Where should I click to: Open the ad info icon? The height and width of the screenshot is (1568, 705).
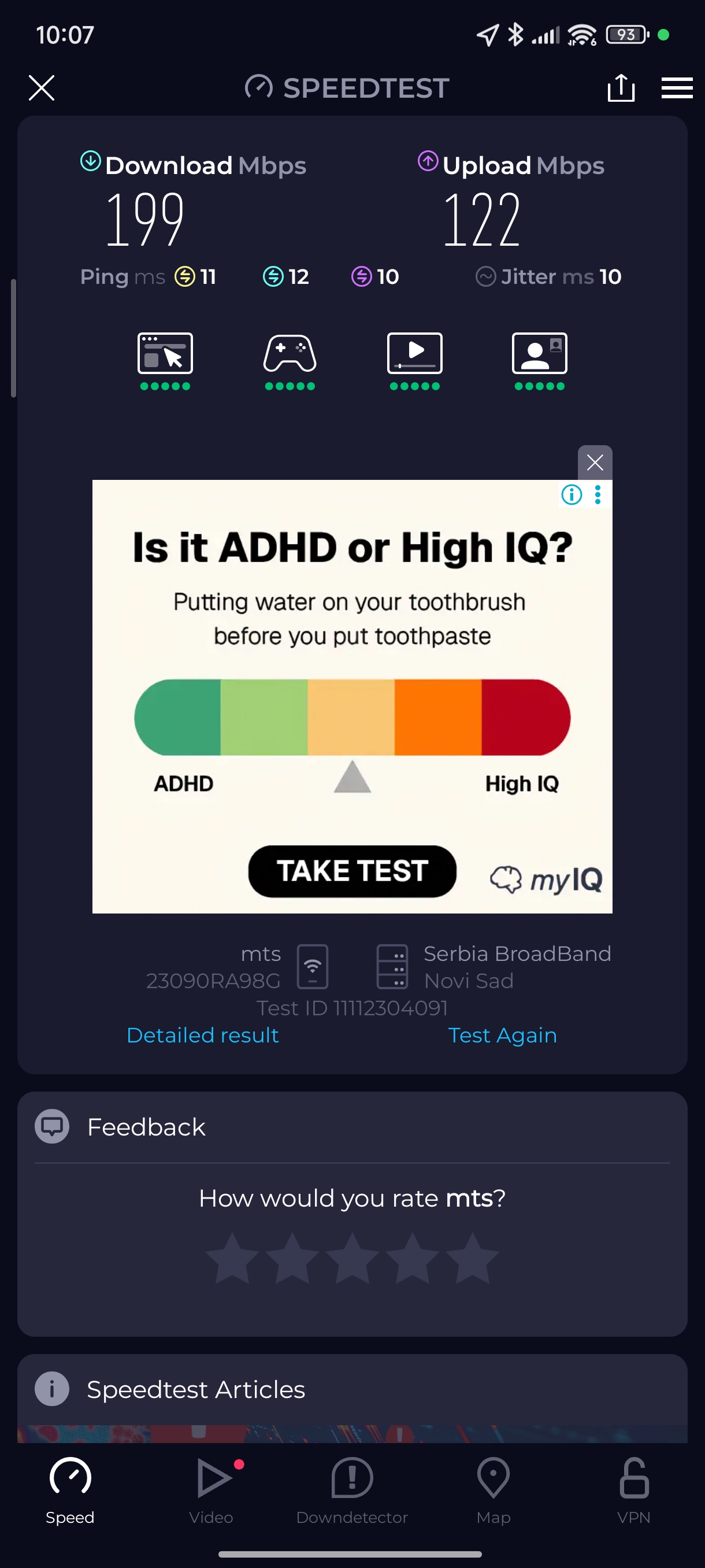571,495
